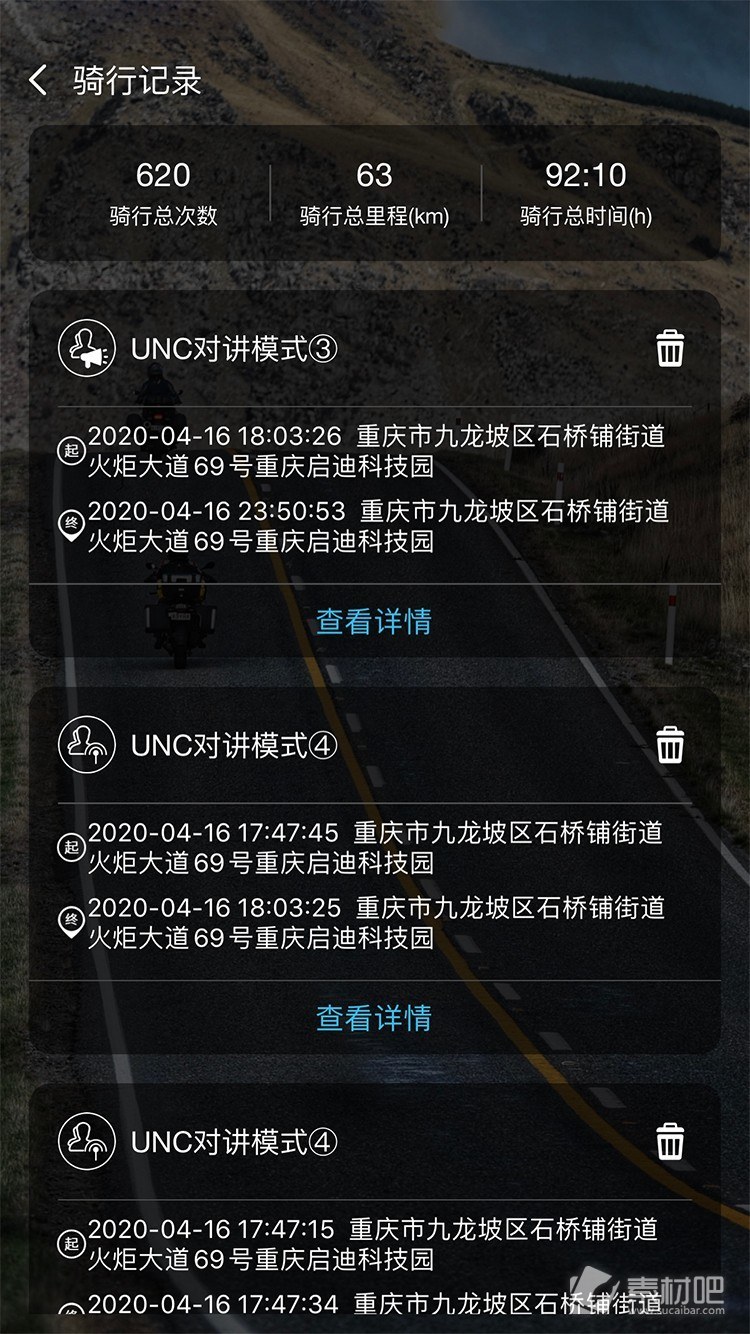Open 查看详情 for the UNC对讲模式③ ride

(374, 621)
